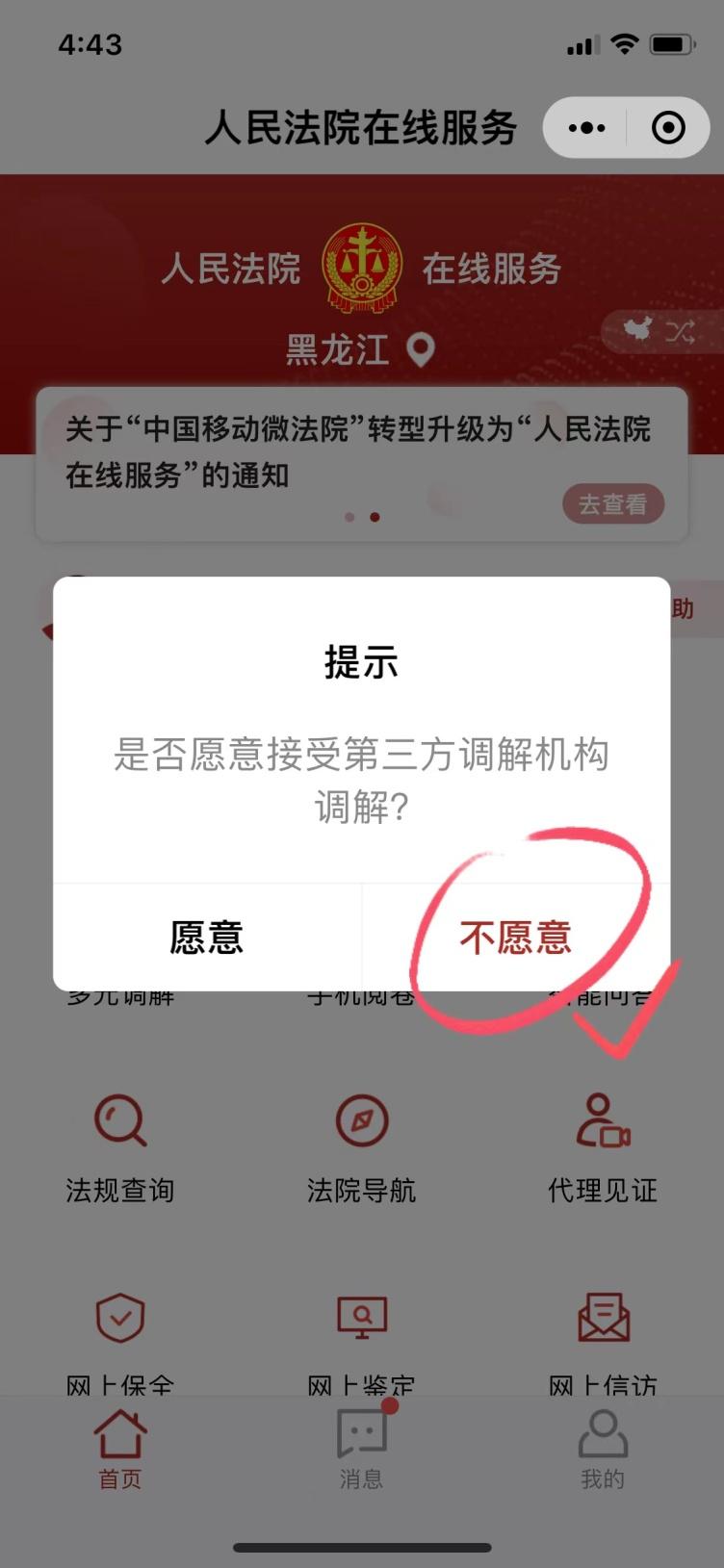Tap 去查看 on the notice banner
724x1568 pixels.
[613, 503]
